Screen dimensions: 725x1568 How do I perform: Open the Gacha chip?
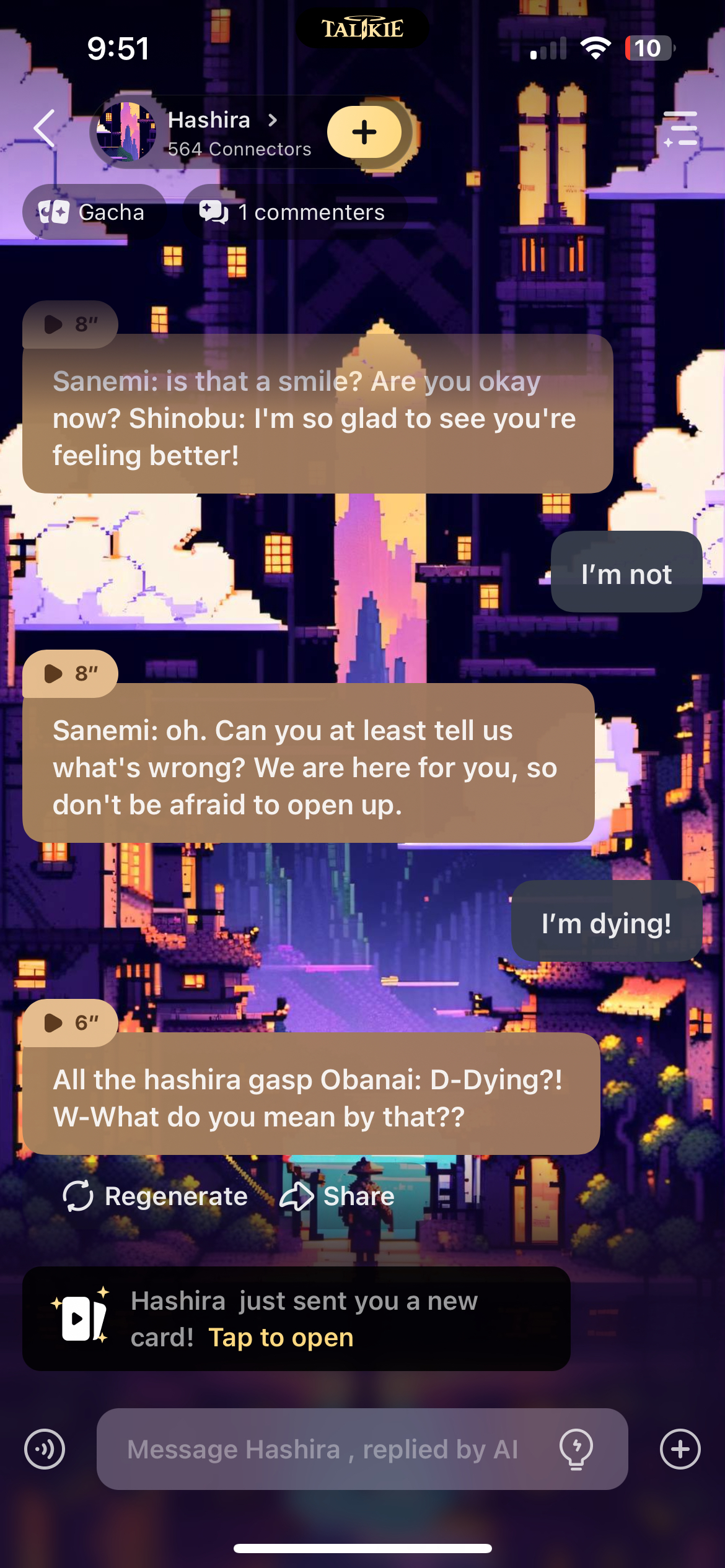[x=93, y=212]
